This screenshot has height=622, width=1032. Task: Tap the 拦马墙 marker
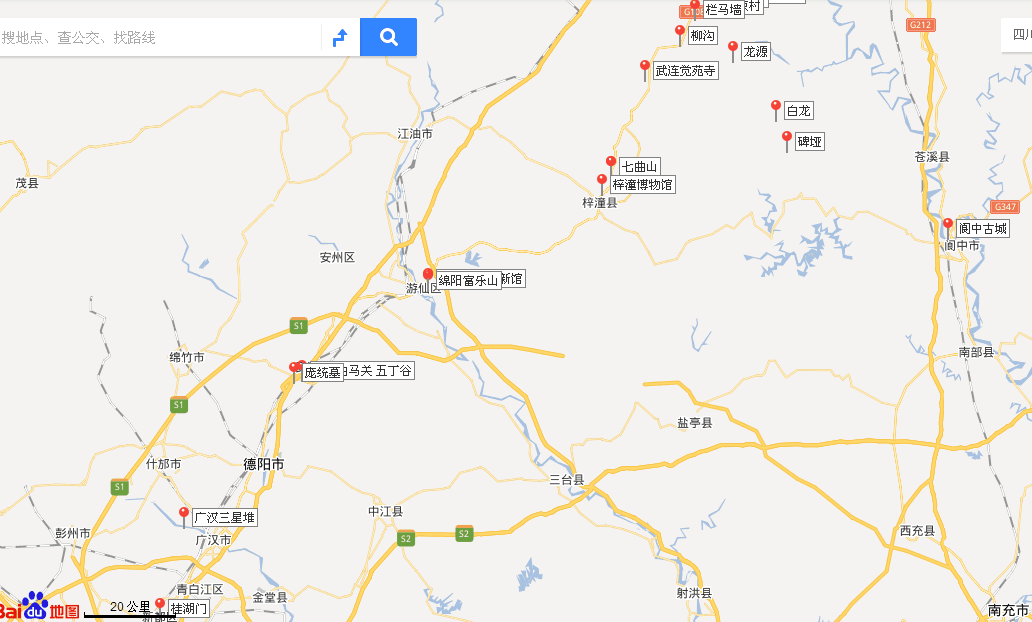point(695,8)
